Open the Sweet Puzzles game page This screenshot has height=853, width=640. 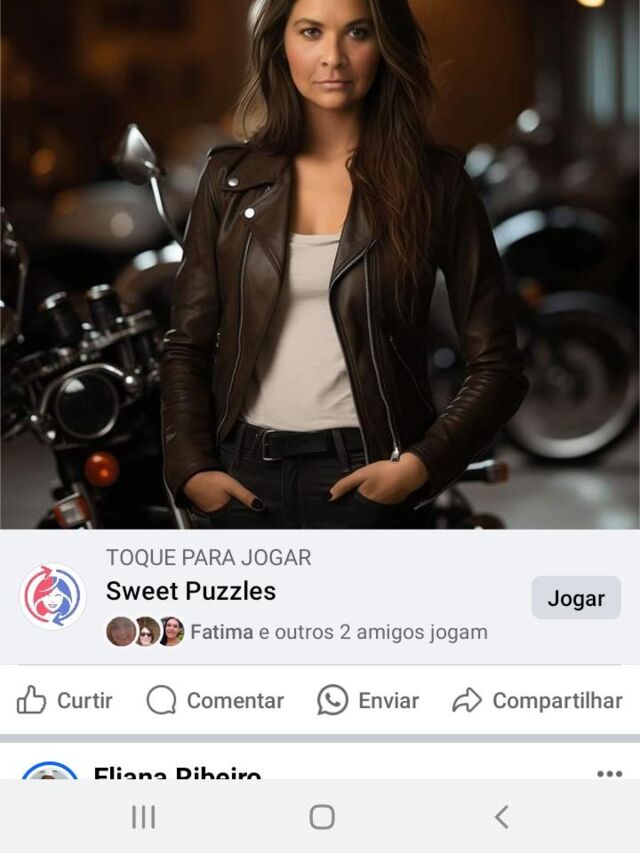tap(191, 591)
